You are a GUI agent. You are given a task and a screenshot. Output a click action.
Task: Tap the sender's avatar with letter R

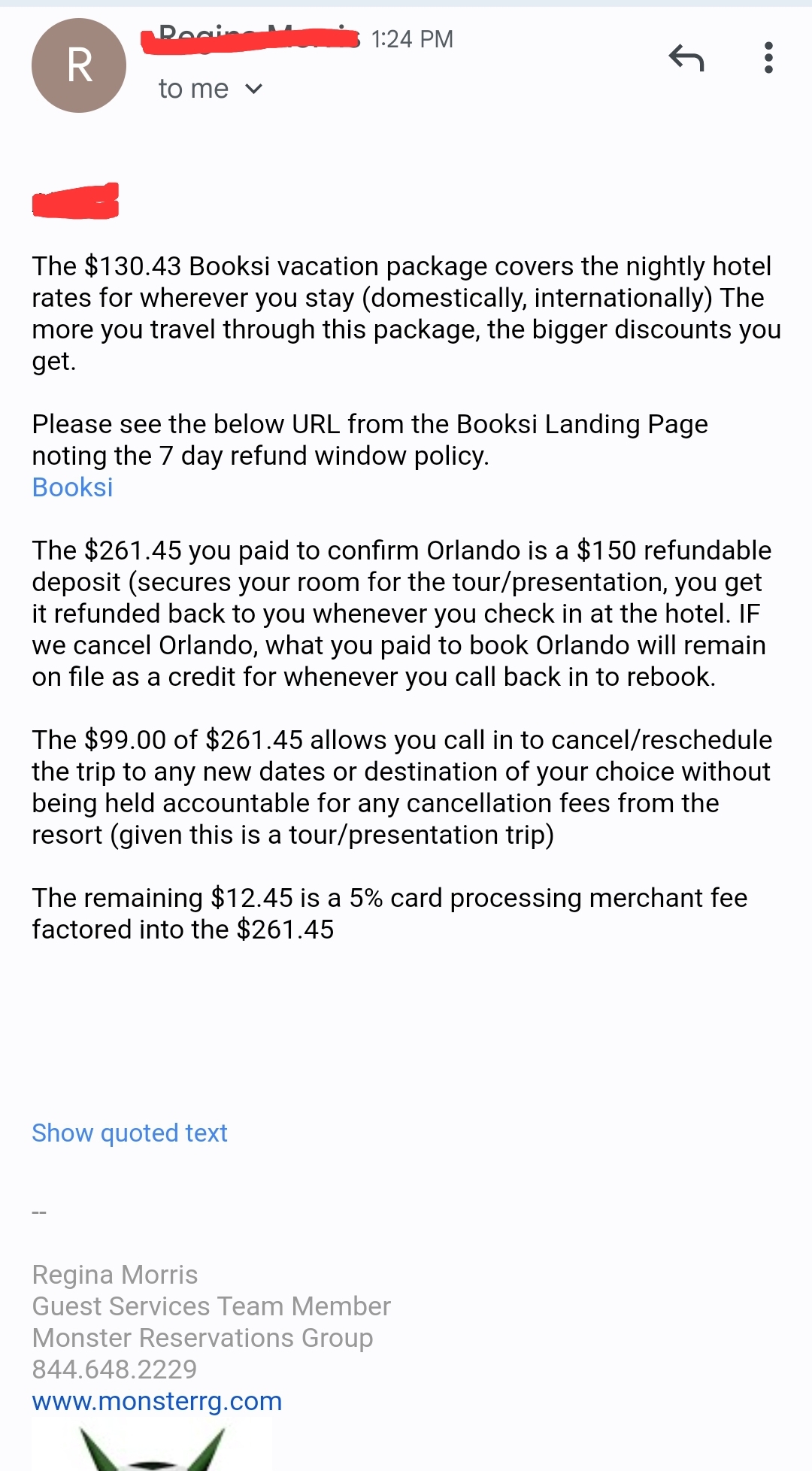click(79, 66)
